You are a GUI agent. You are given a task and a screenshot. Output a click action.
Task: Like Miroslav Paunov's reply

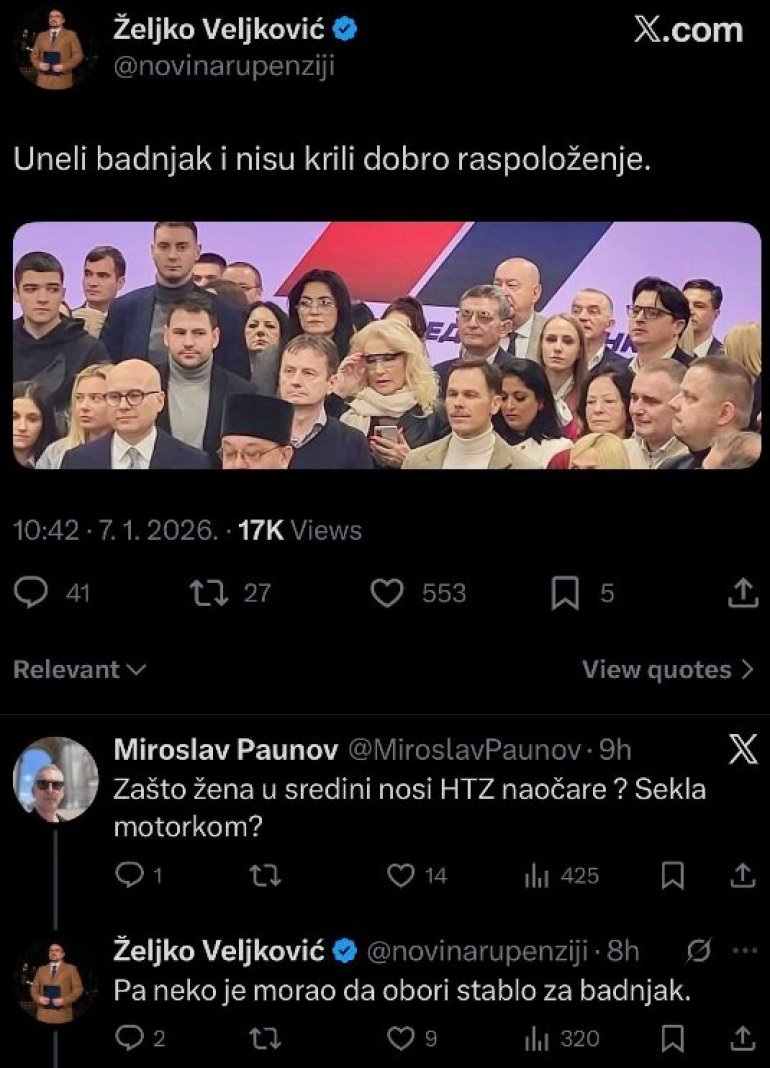[401, 876]
